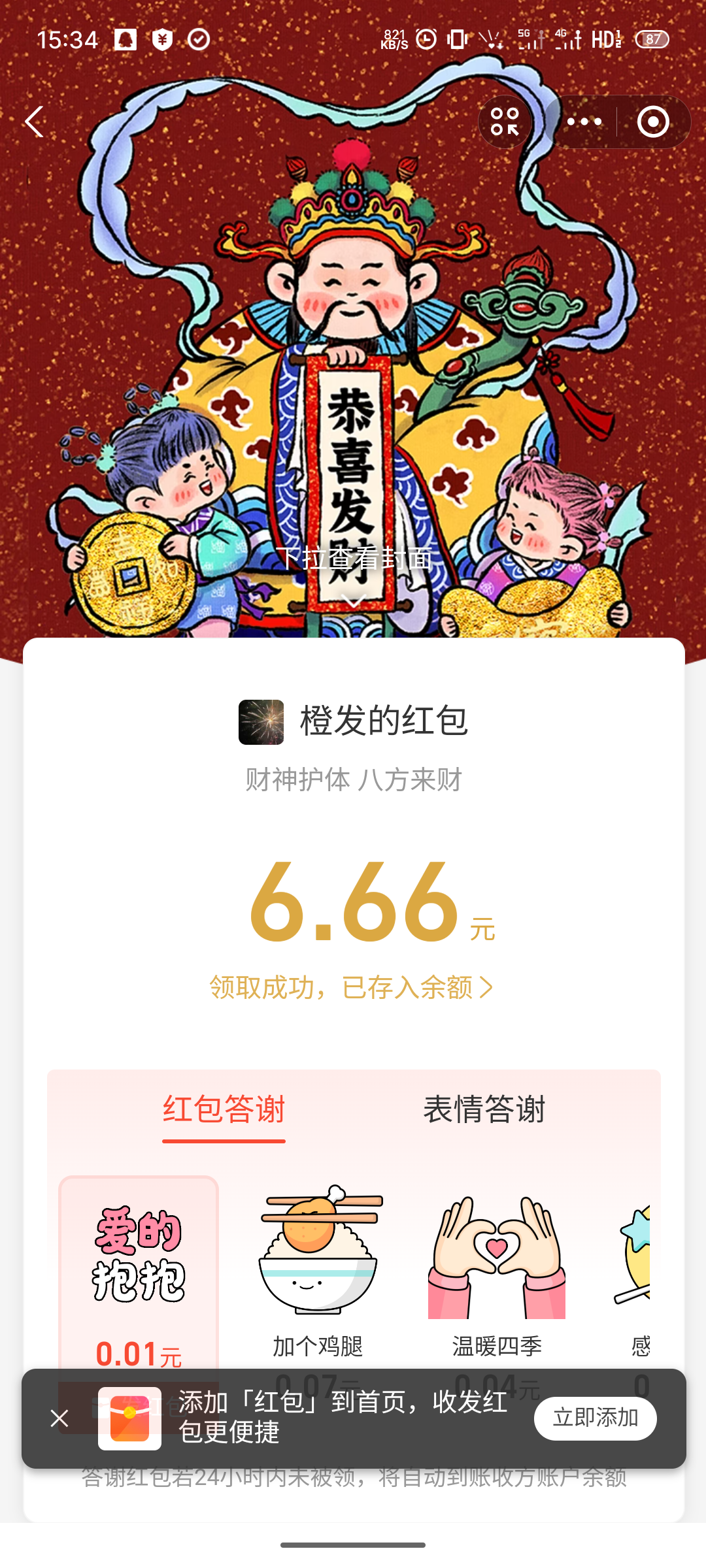Open the three-dot more menu

coord(584,122)
